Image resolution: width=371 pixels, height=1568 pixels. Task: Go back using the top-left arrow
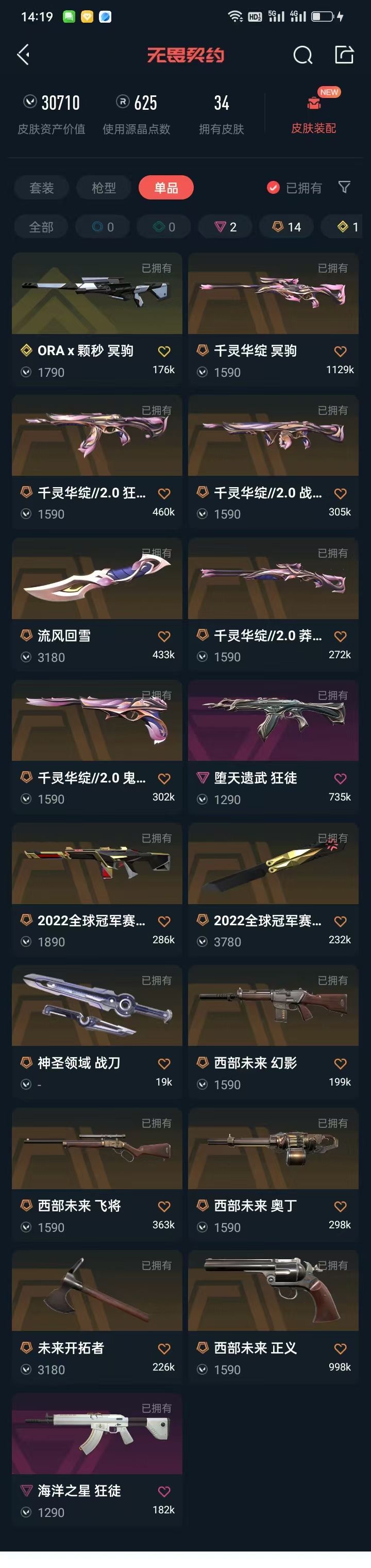(24, 55)
